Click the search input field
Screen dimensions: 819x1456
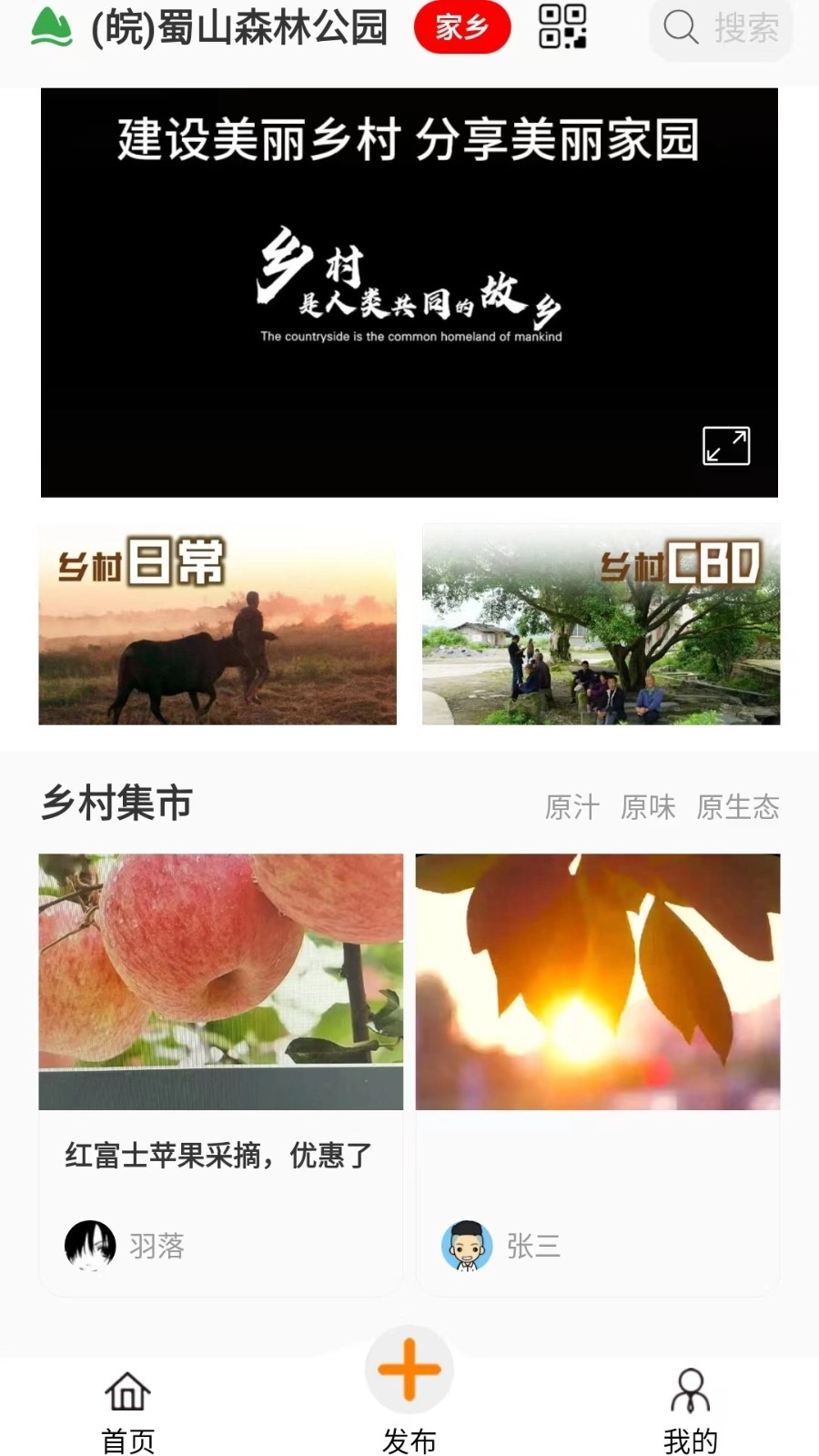pos(728,28)
